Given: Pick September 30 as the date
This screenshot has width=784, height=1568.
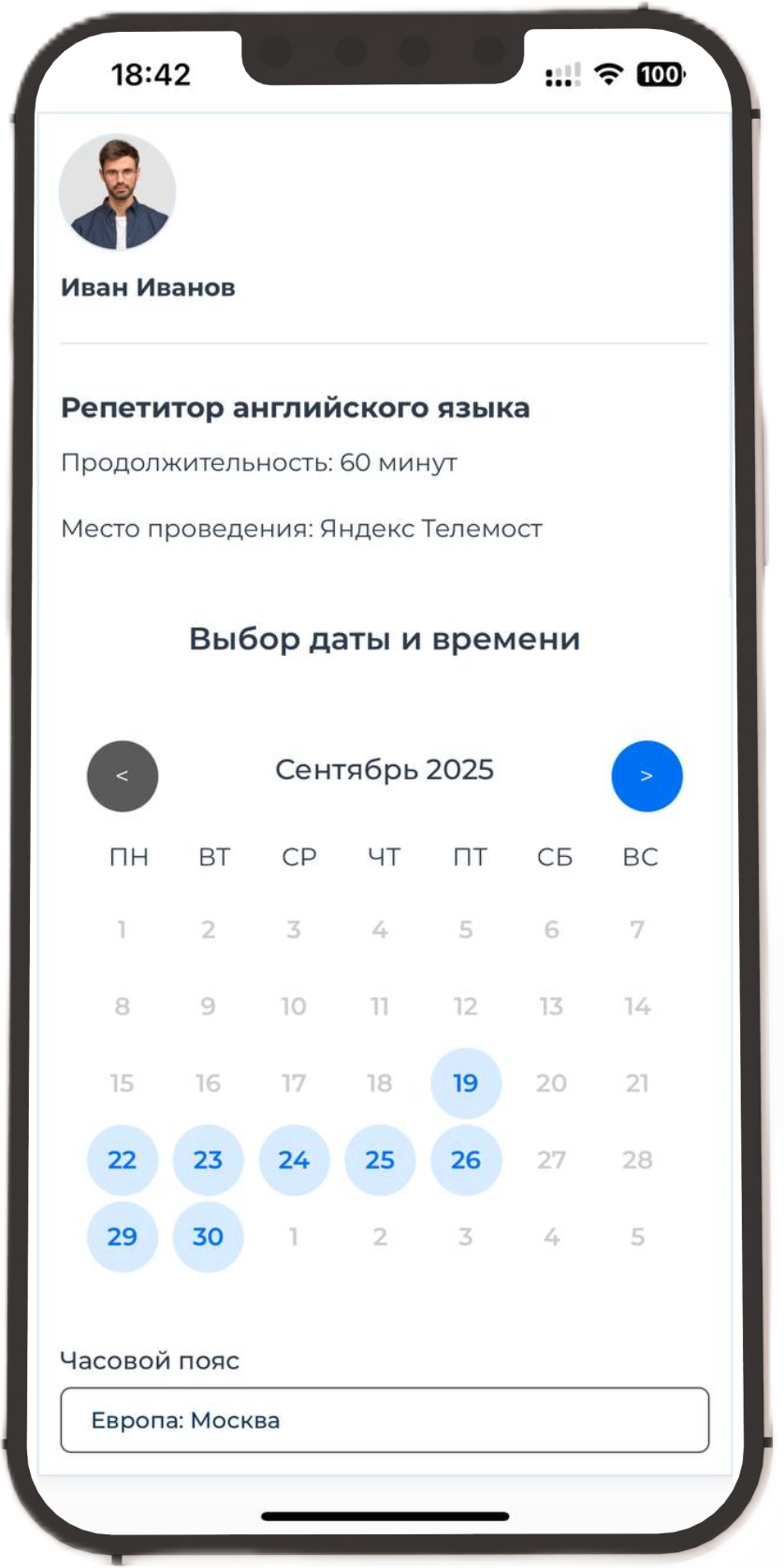Looking at the screenshot, I should [x=208, y=1237].
